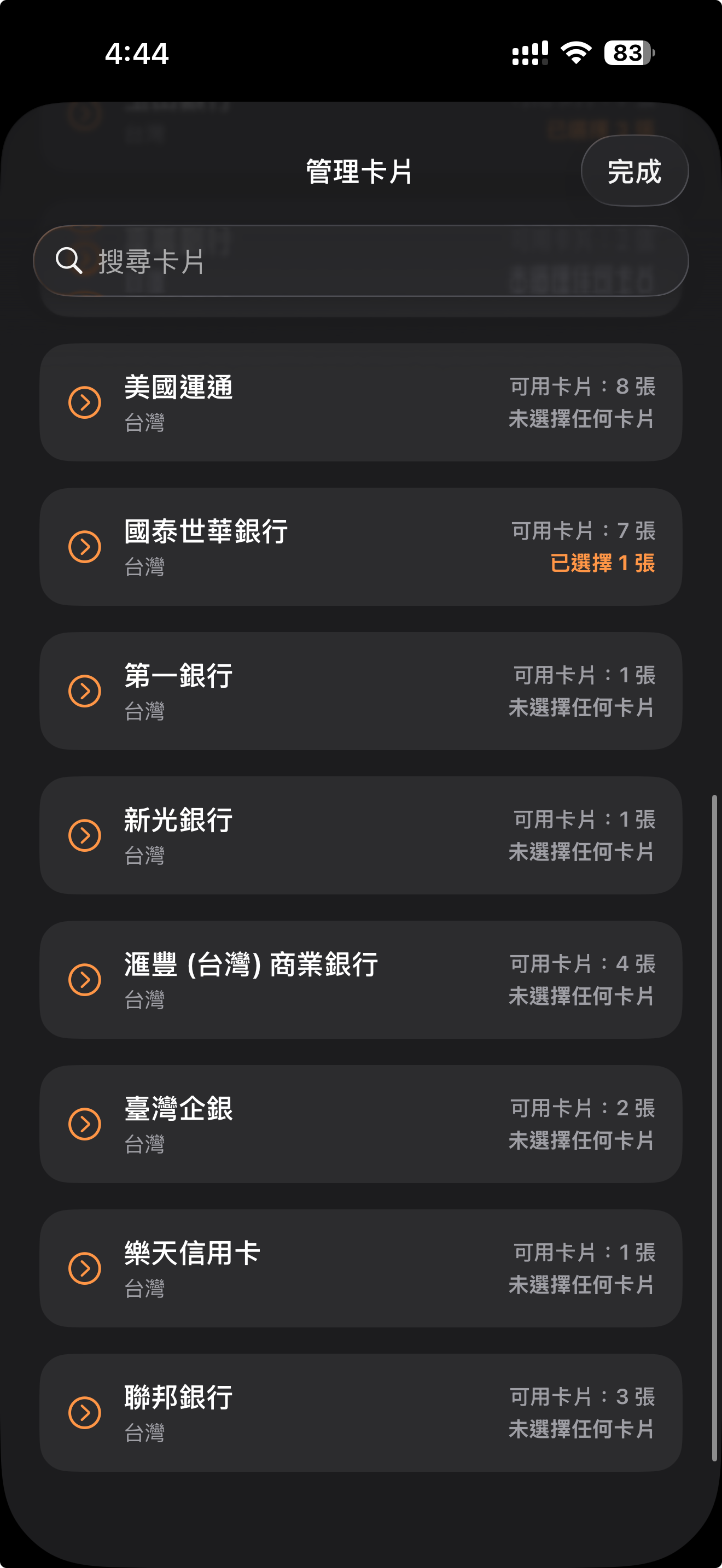Open the 美國運通 card list
The image size is (722, 1568).
click(360, 402)
